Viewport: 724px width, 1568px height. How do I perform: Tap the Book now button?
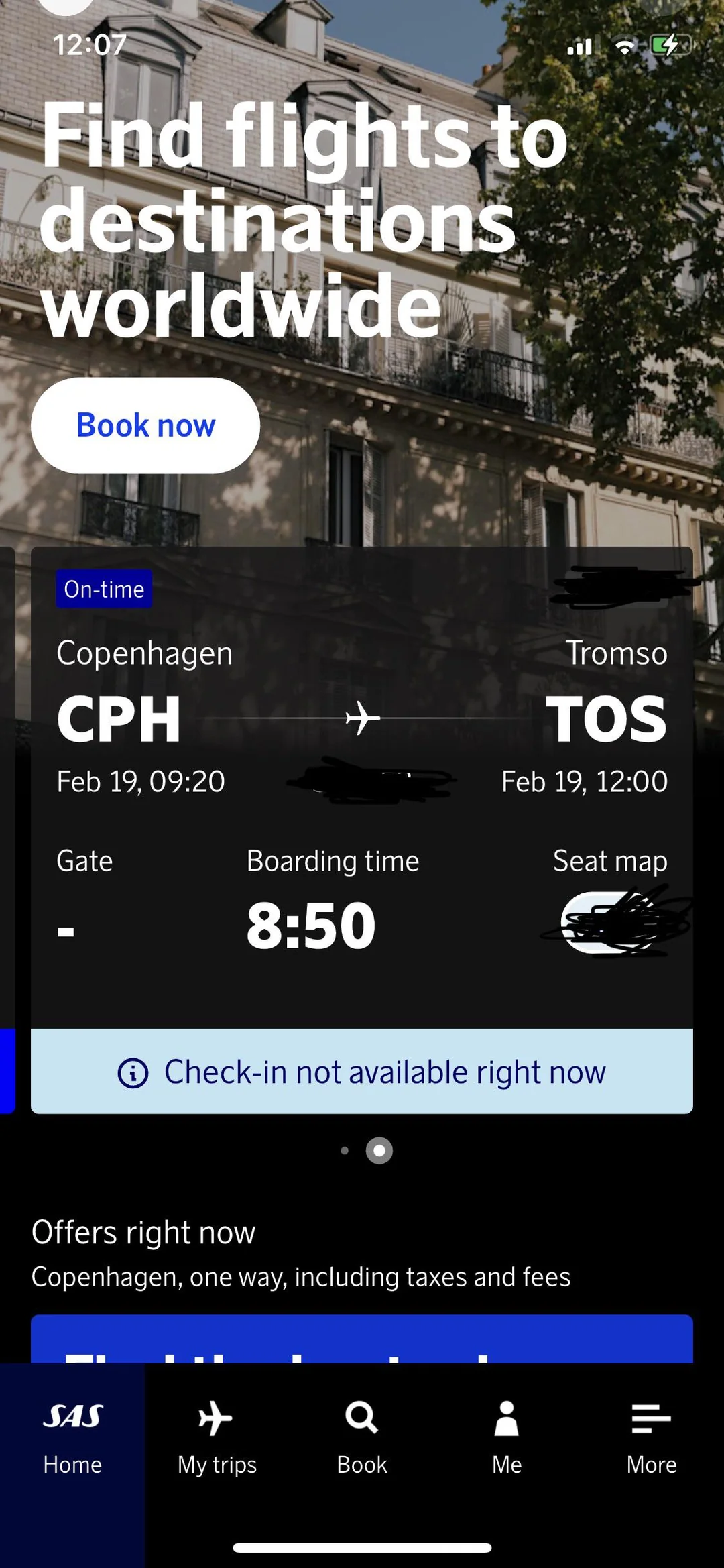pos(145,425)
